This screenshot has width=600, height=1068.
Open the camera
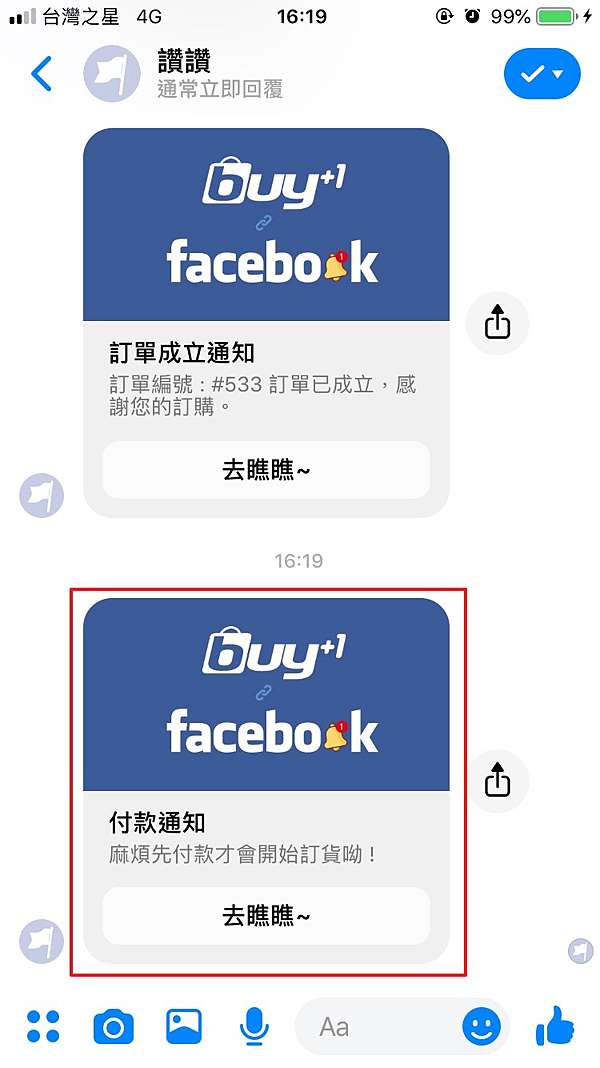(x=113, y=1026)
